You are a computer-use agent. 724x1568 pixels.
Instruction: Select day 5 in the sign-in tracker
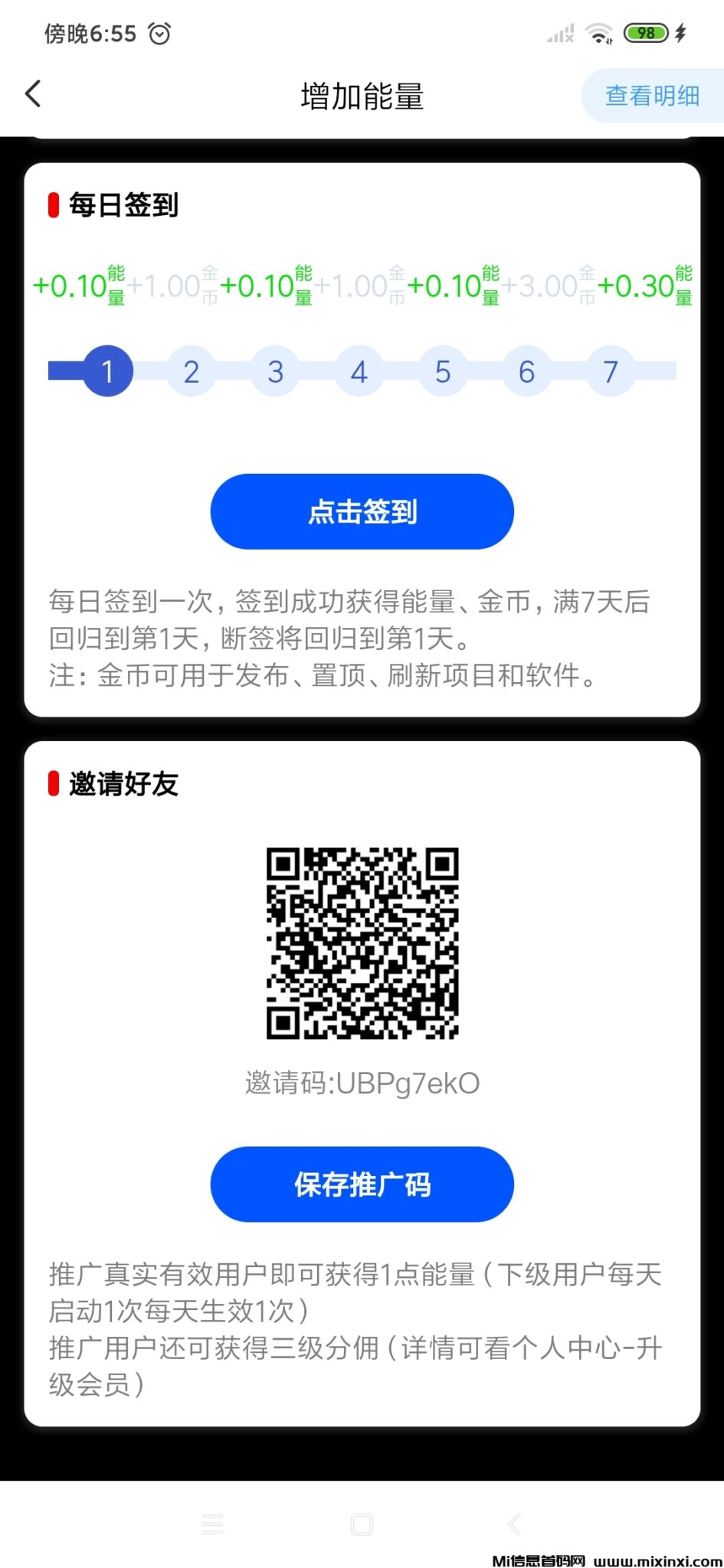442,371
